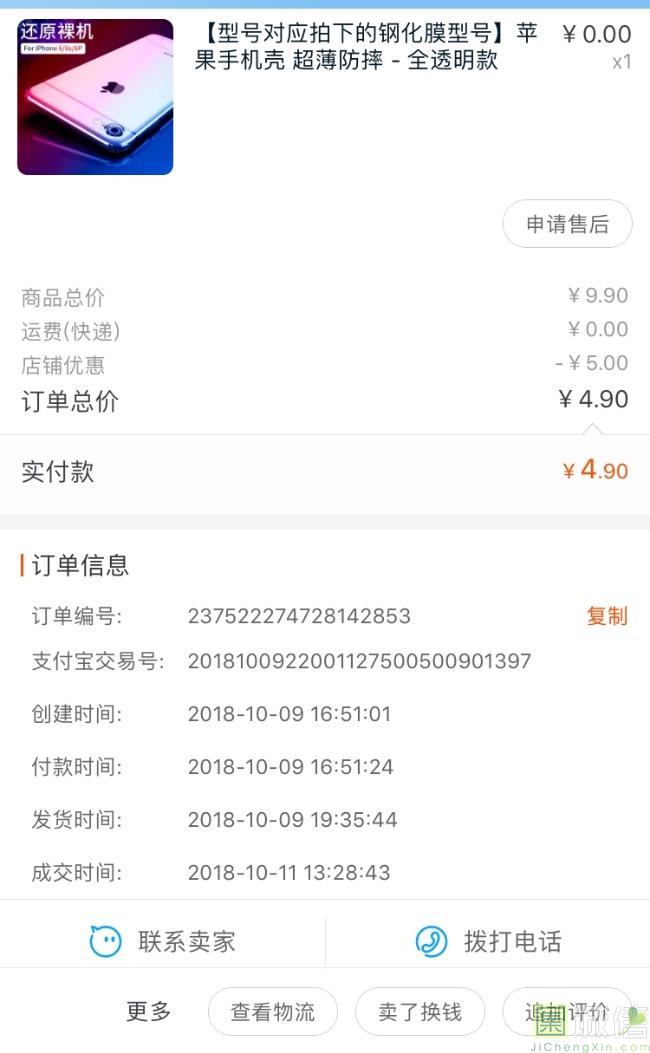
Task: Open the 更多 options
Action: [149, 1011]
